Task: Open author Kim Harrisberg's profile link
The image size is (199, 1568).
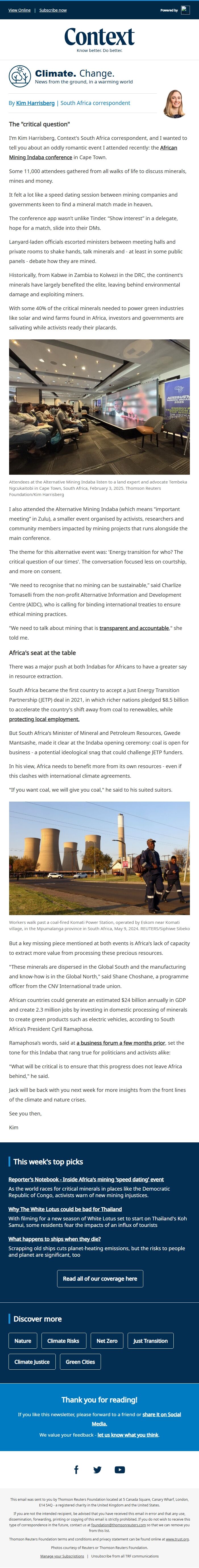Action: point(36,103)
